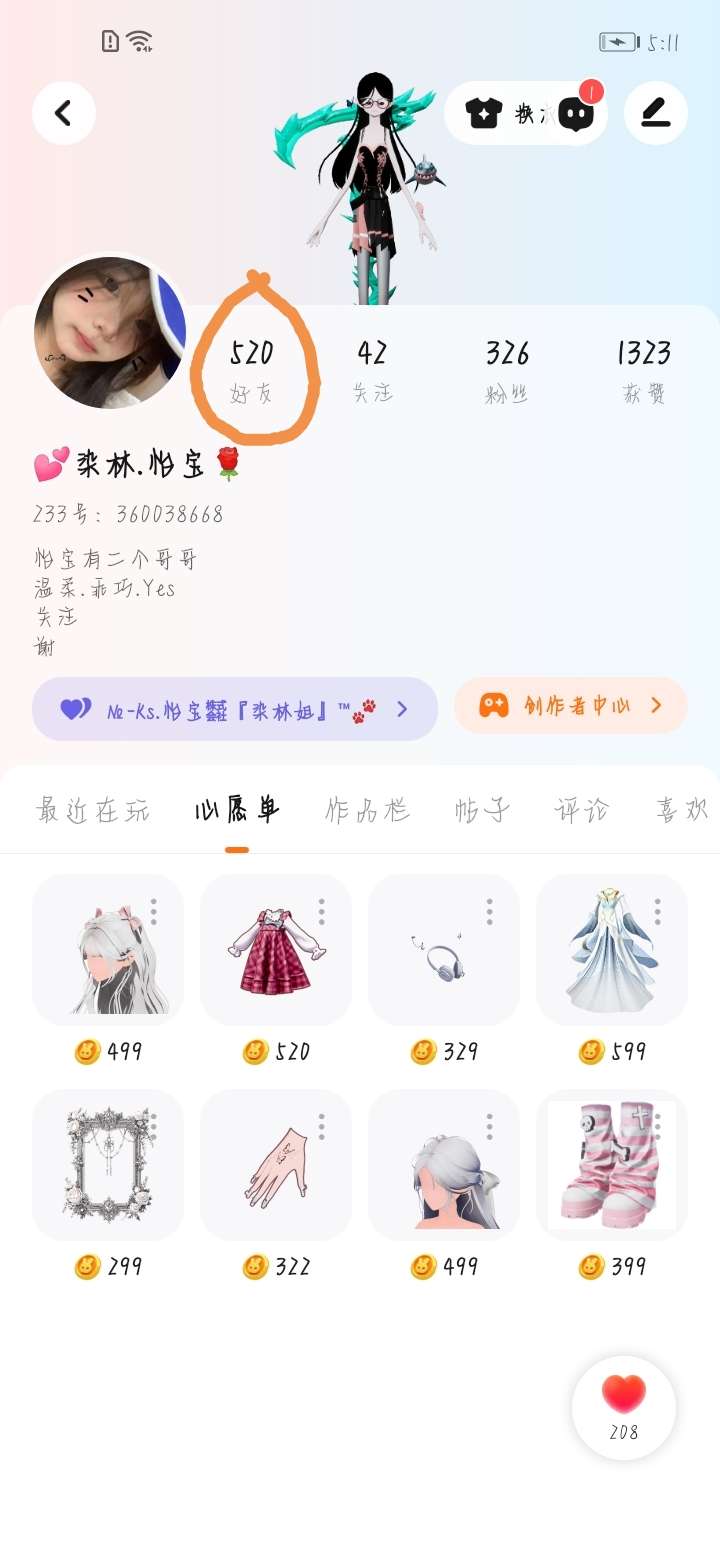
Task: Open options menu on the 599 gown
Action: coord(657,911)
